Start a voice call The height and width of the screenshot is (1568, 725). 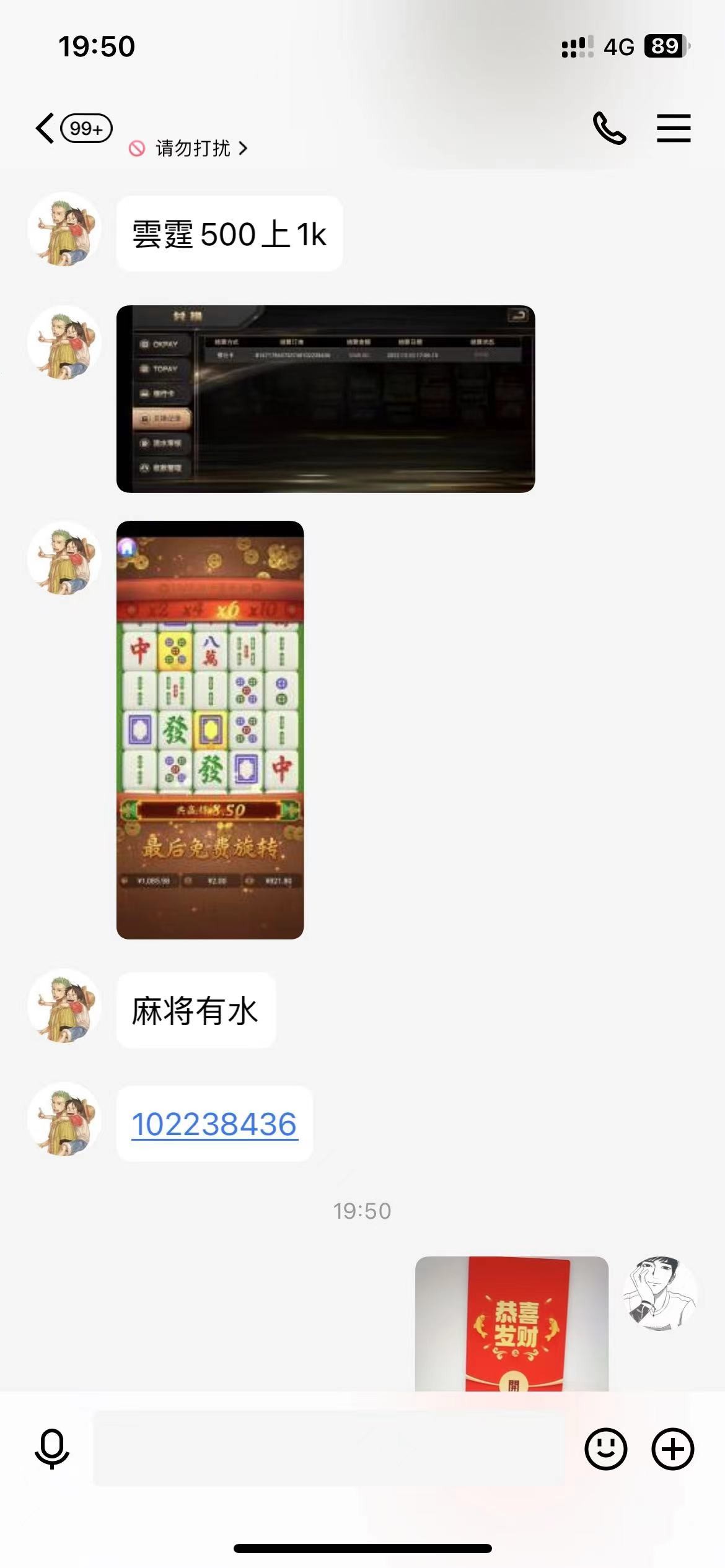click(x=609, y=128)
